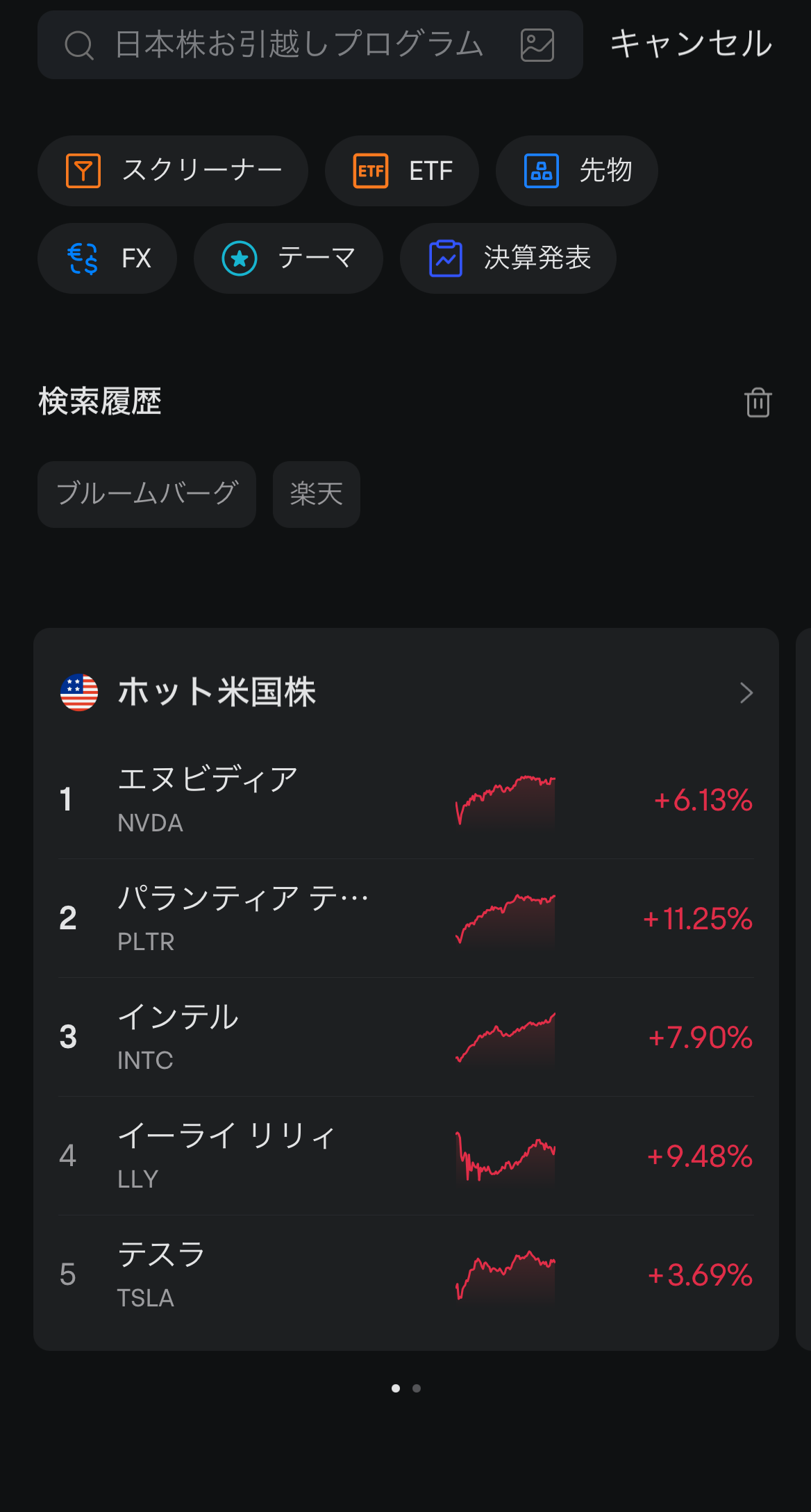
Task: Clear search history with the trash icon
Action: [x=758, y=403]
